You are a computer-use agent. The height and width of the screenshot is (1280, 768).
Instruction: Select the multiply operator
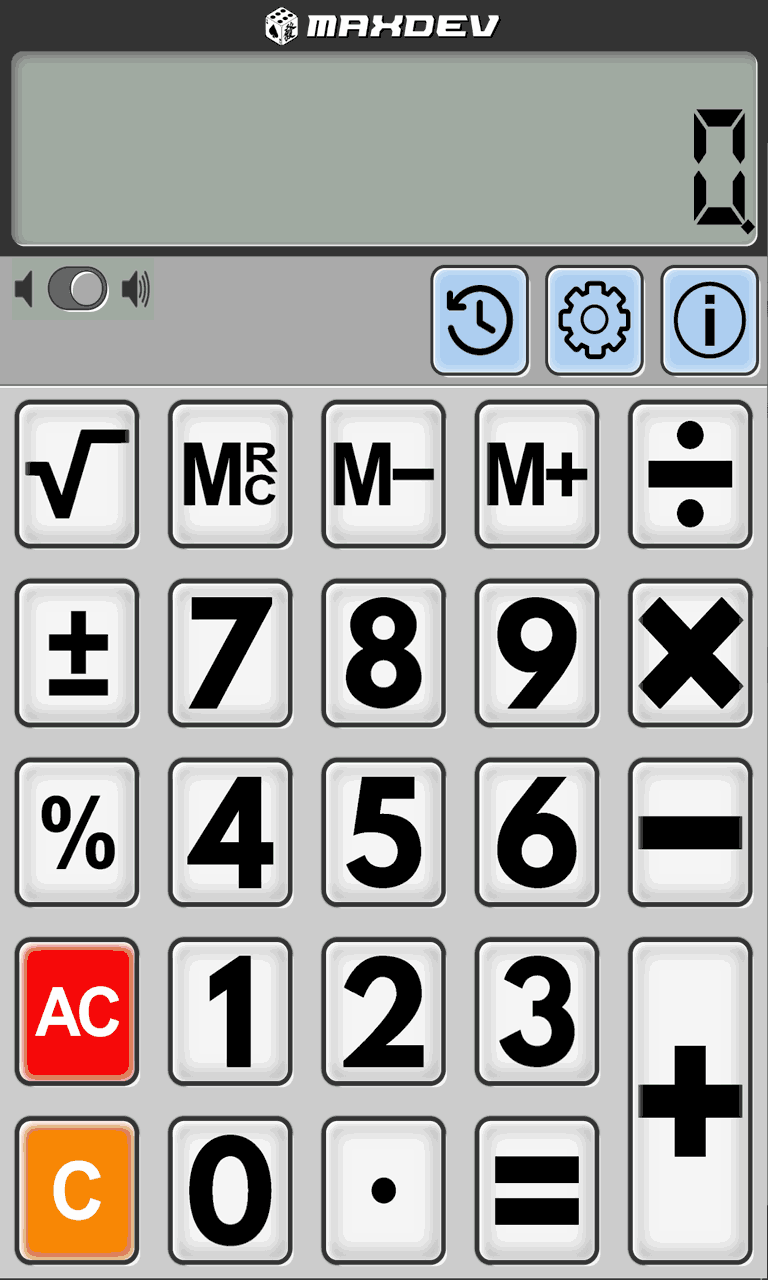point(690,653)
